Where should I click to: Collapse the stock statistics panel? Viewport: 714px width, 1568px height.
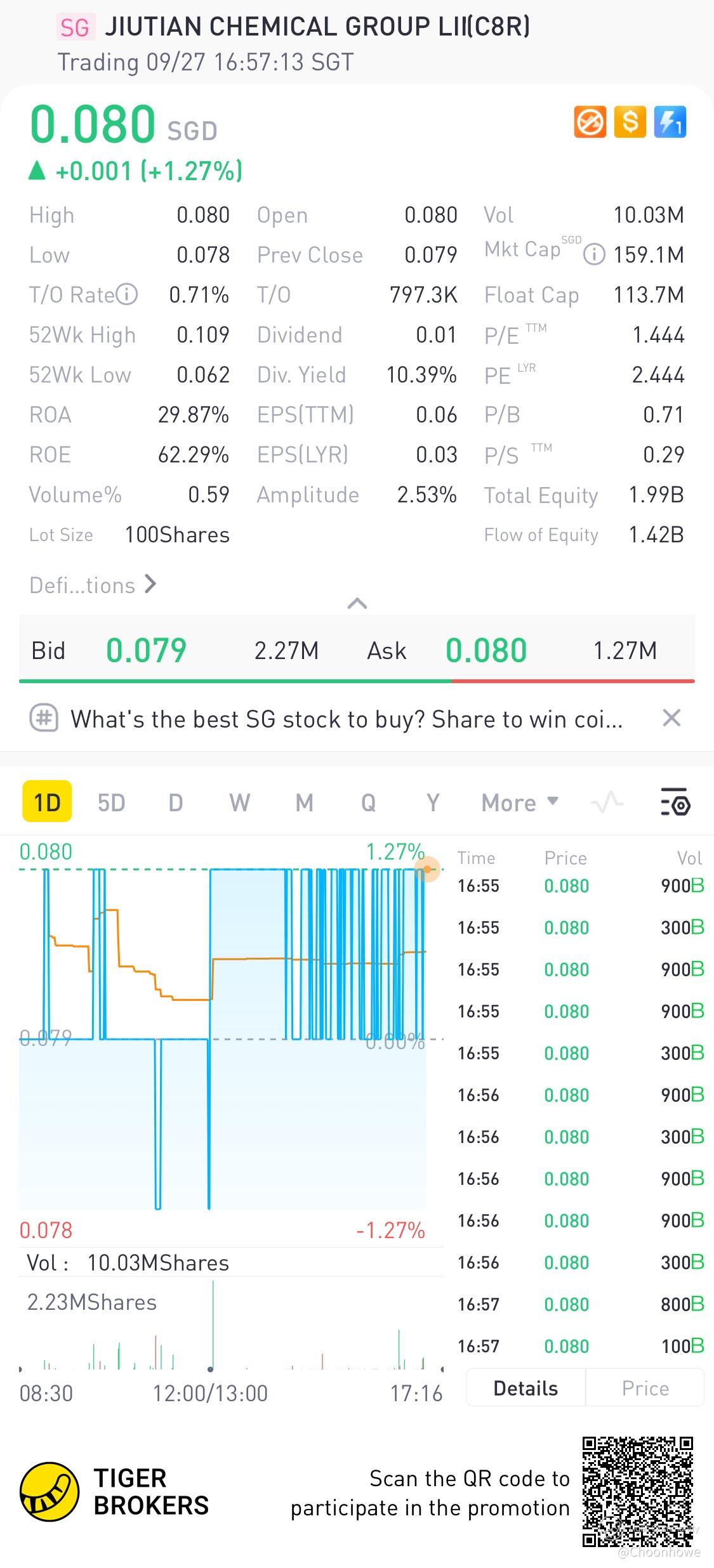point(357,603)
